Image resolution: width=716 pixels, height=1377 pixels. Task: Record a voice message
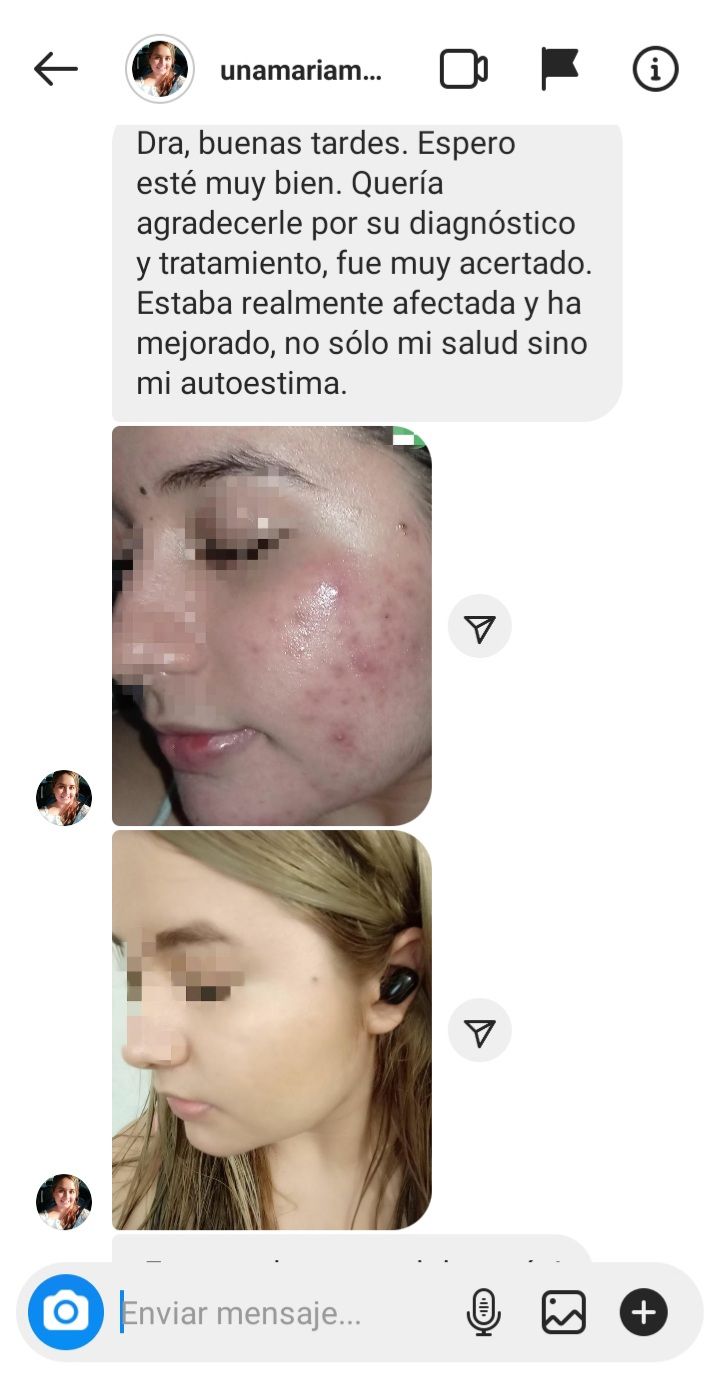click(x=483, y=1312)
